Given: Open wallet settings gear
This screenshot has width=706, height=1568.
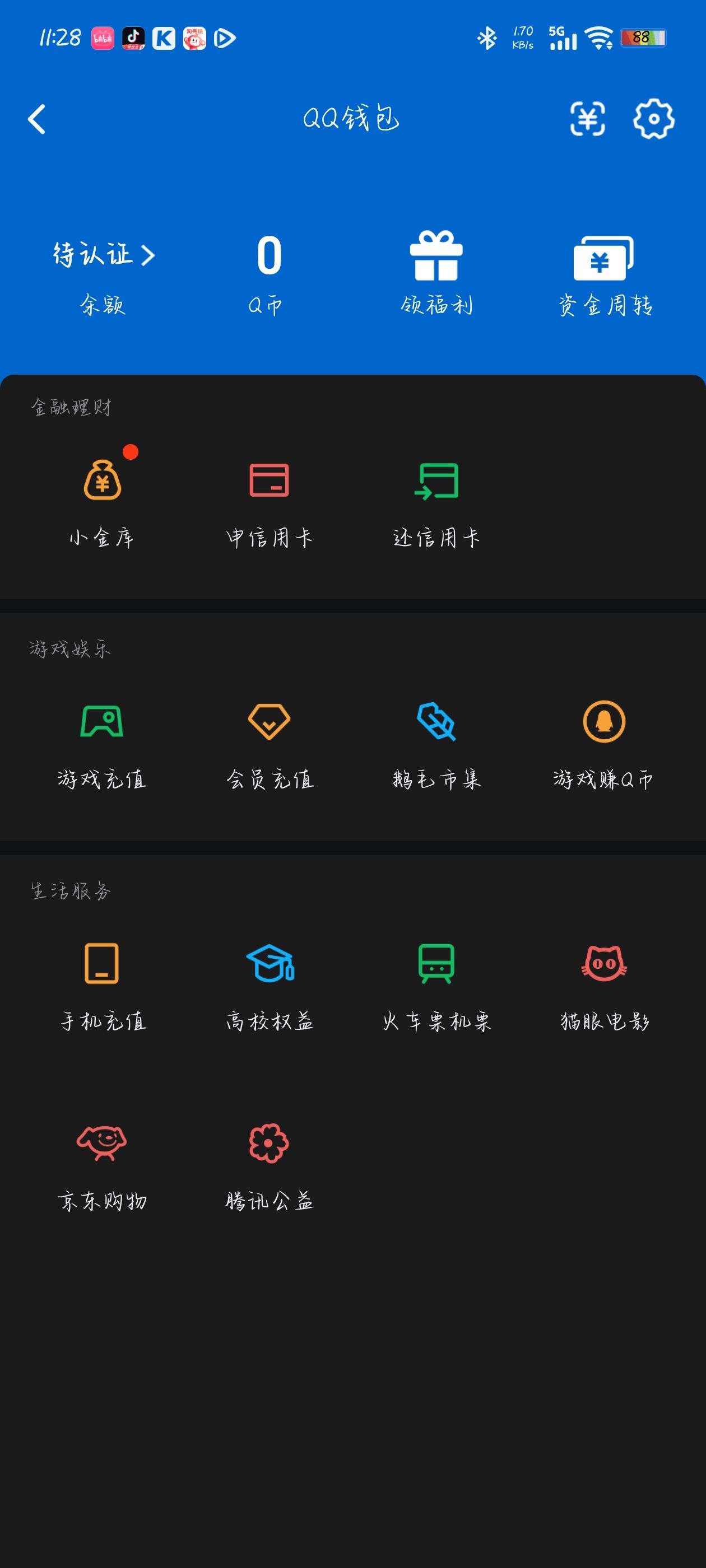Looking at the screenshot, I should [x=653, y=119].
